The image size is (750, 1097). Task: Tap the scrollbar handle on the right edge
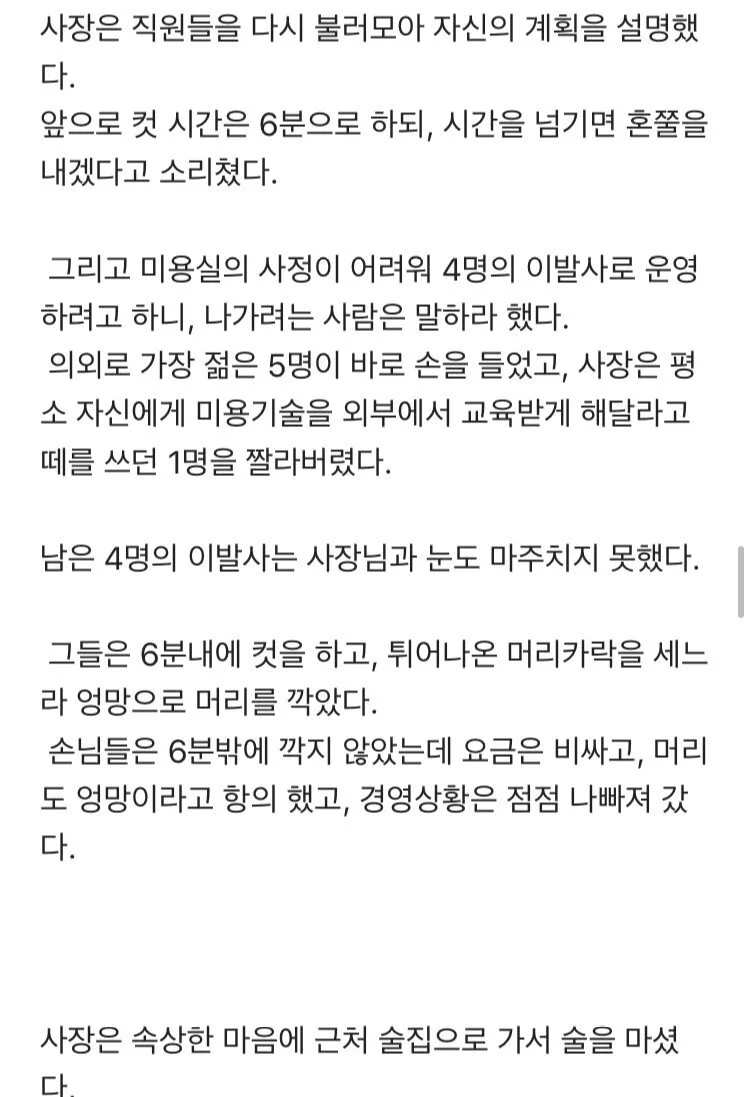pyautogui.click(x=741, y=582)
